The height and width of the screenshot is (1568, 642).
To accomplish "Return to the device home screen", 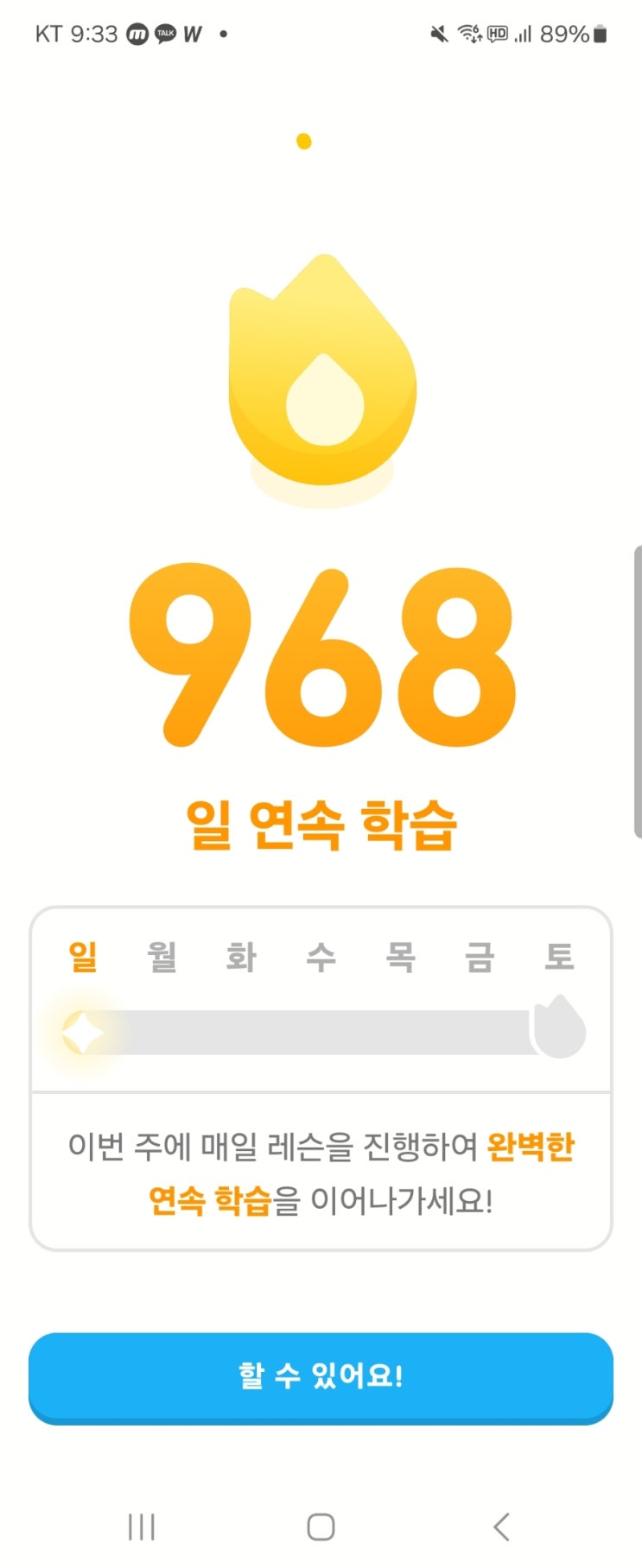I will pos(321,1526).
